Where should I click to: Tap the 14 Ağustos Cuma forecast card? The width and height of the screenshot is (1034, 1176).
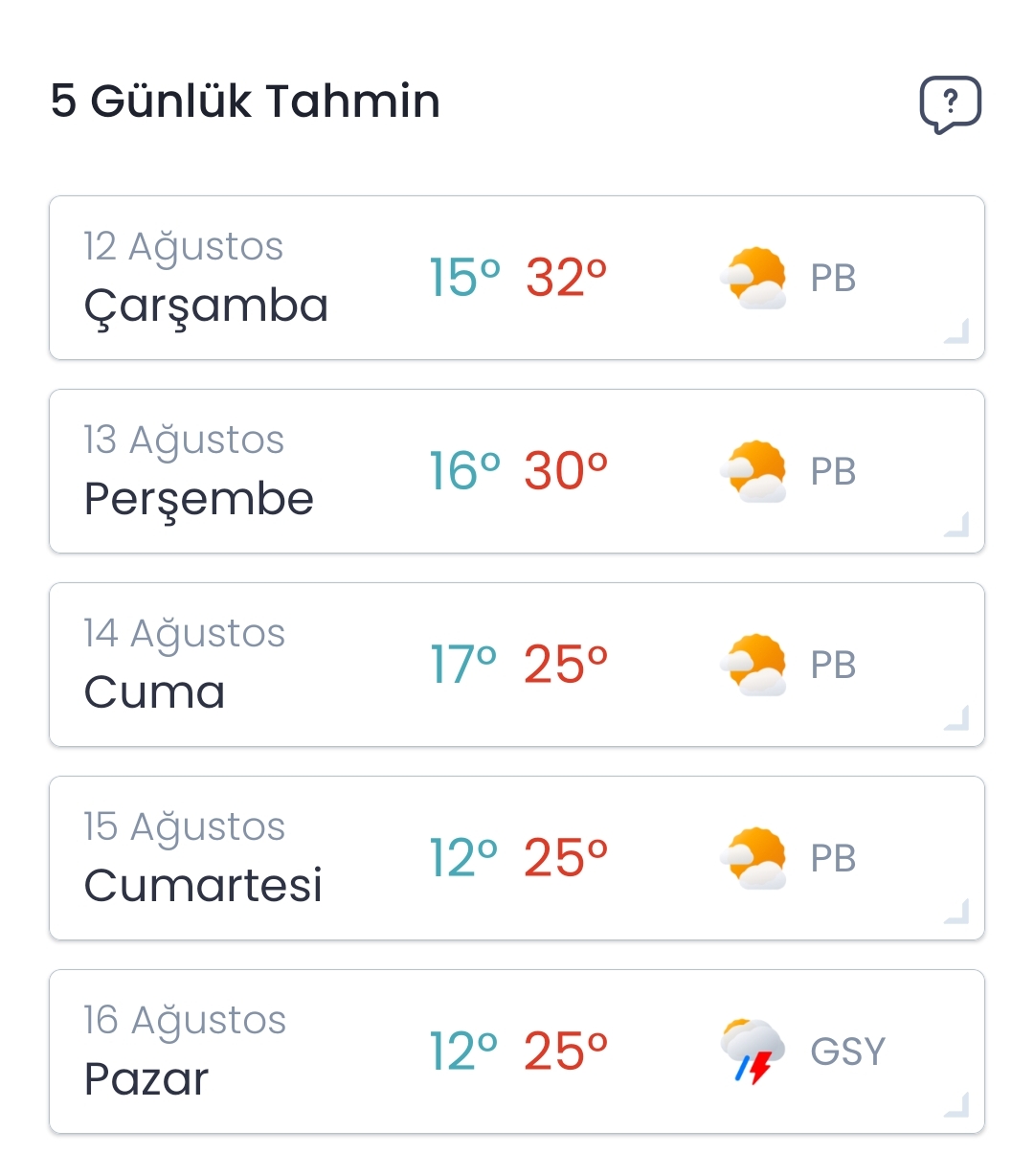click(x=517, y=665)
